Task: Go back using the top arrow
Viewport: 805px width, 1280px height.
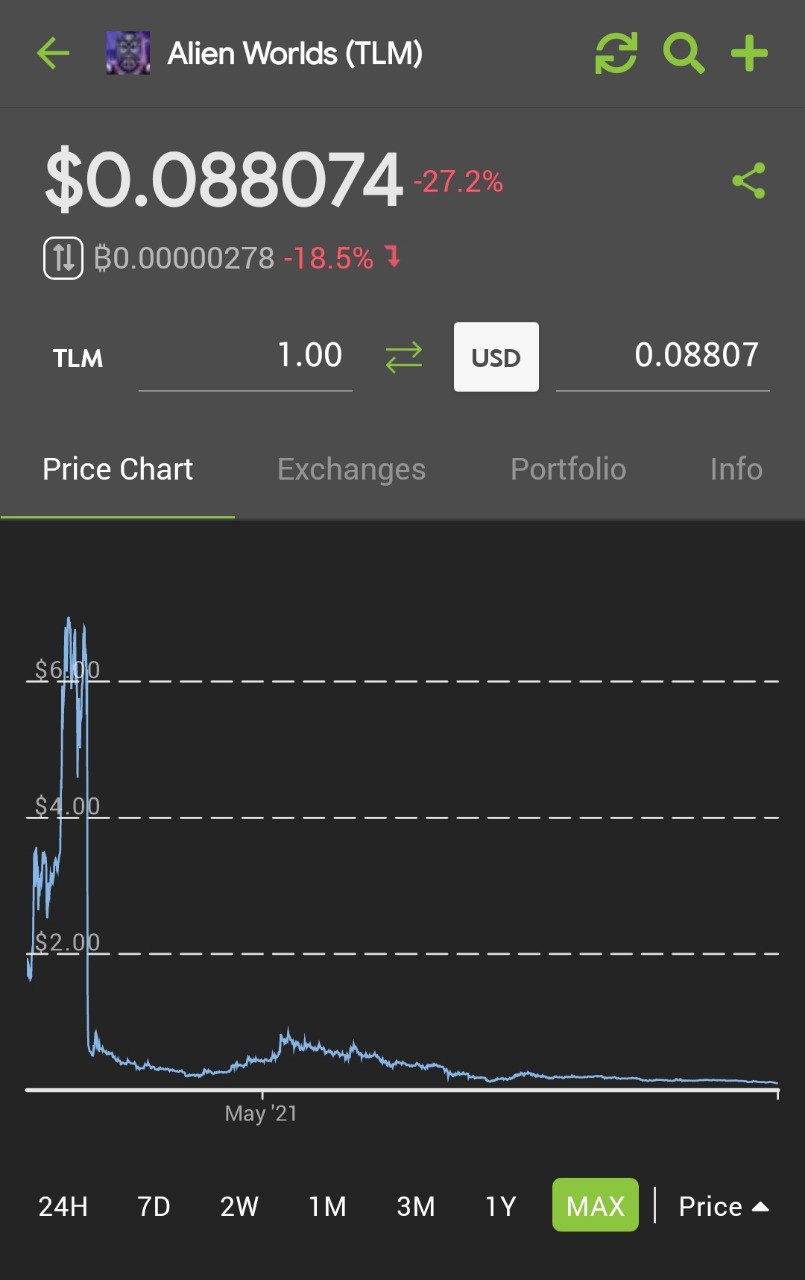Action: click(52, 53)
